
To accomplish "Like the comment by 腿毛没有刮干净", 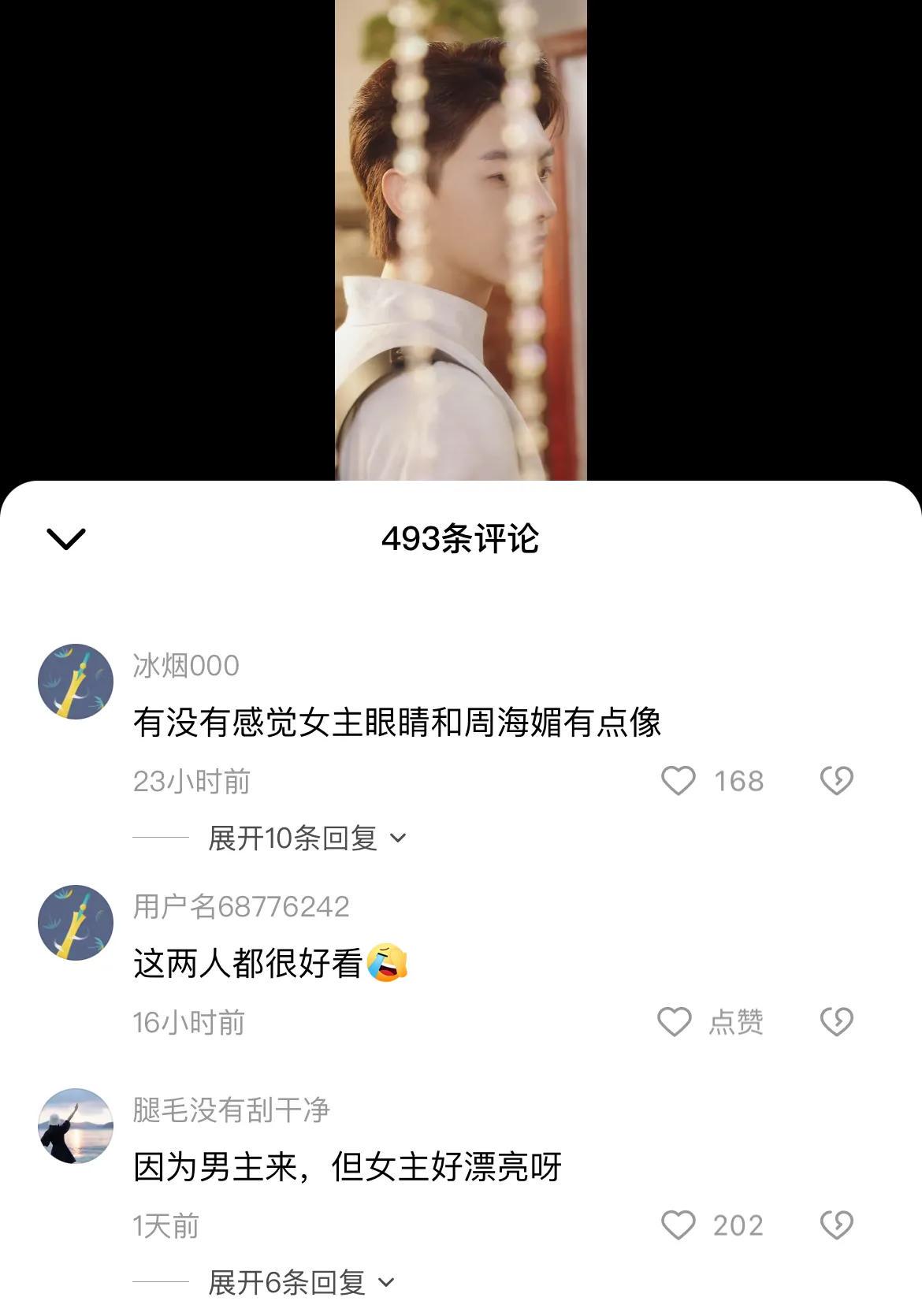I will (678, 1225).
